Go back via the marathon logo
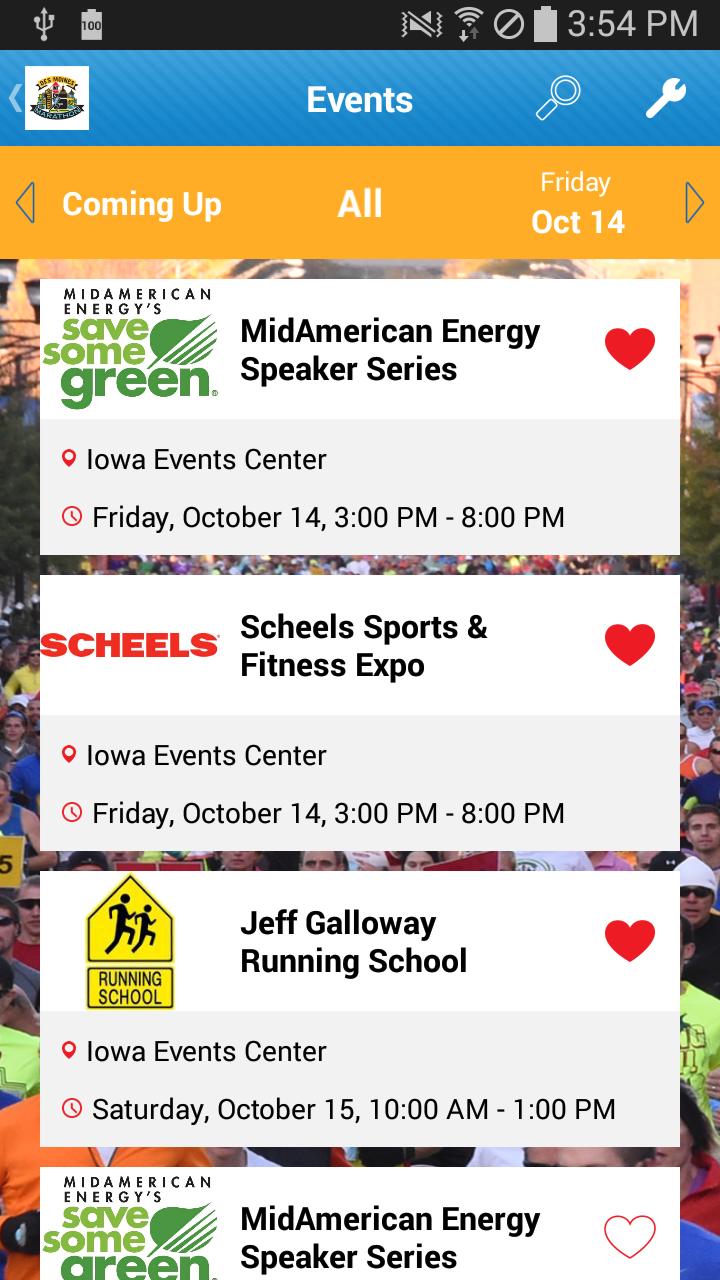Image resolution: width=720 pixels, height=1280 pixels. 56,98
